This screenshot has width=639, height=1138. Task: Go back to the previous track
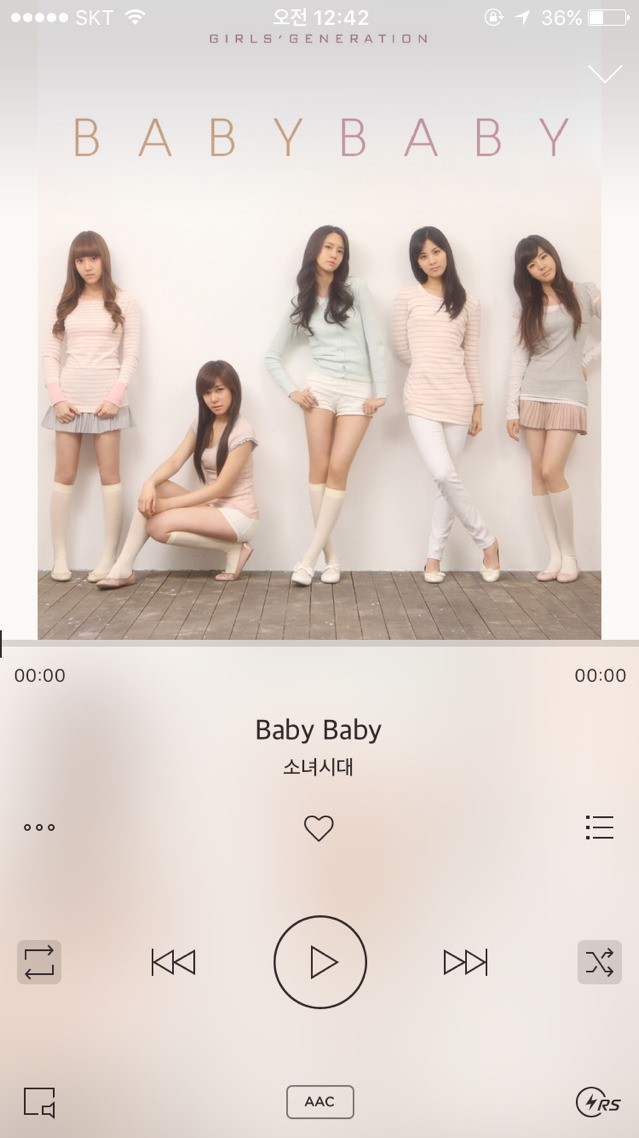pos(173,962)
